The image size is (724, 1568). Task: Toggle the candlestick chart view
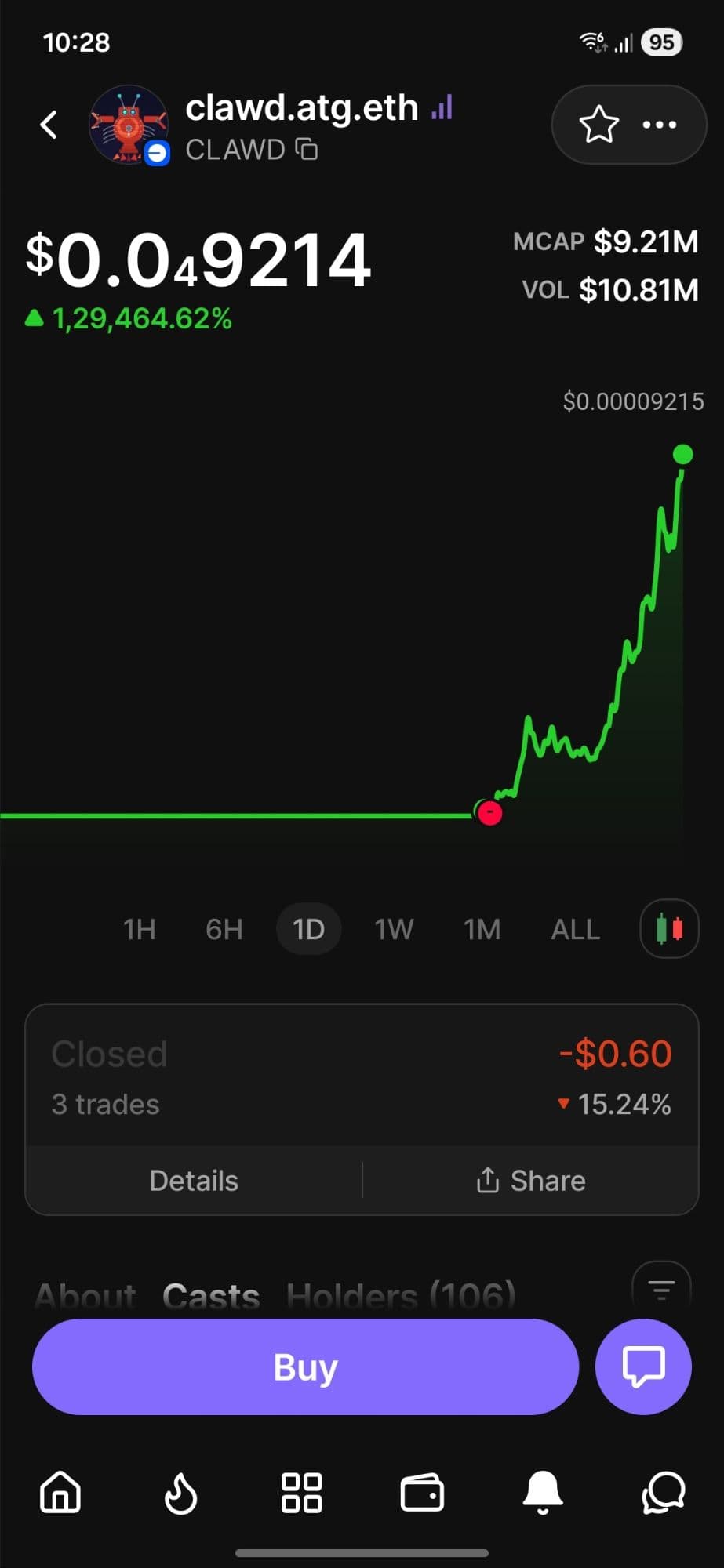pyautogui.click(x=669, y=929)
